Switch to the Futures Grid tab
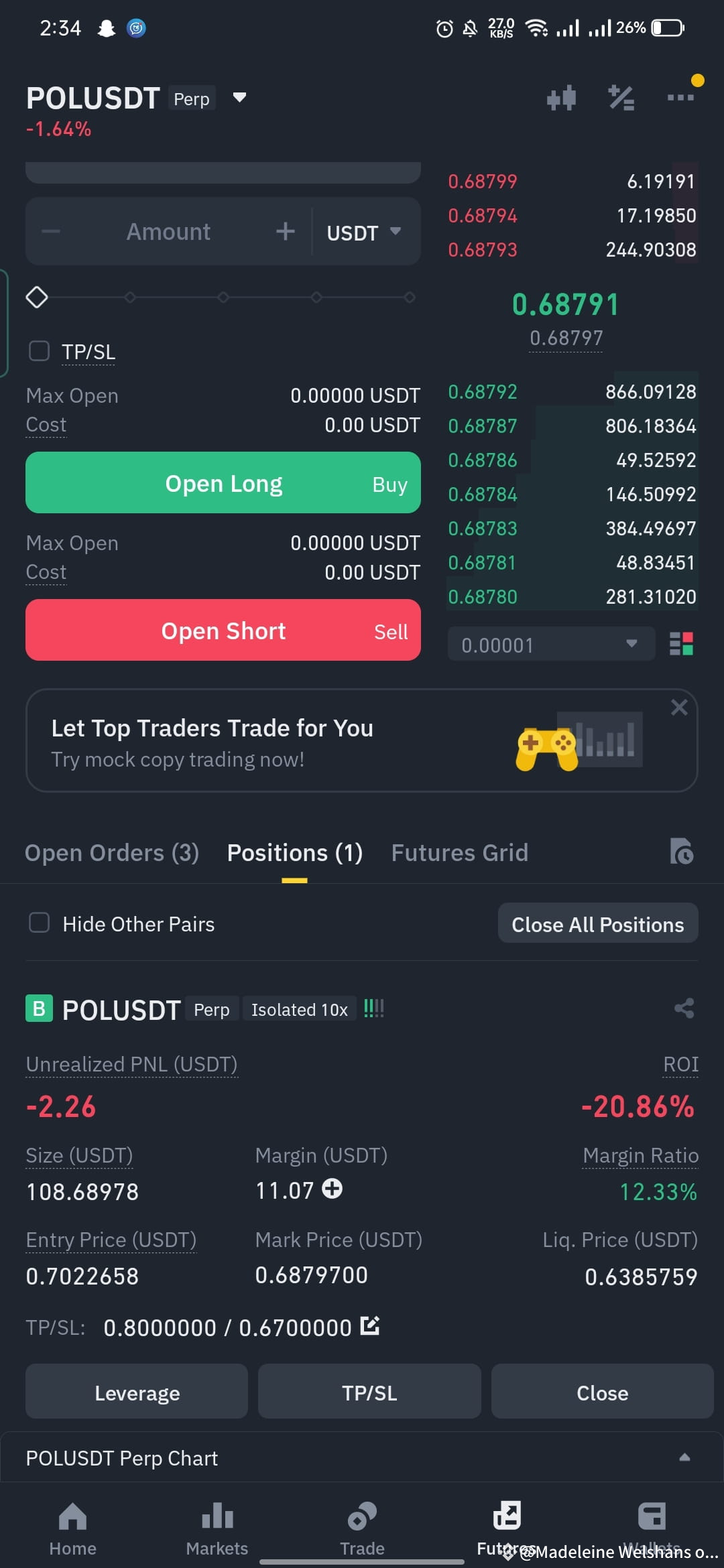The image size is (724, 1568). point(459,852)
